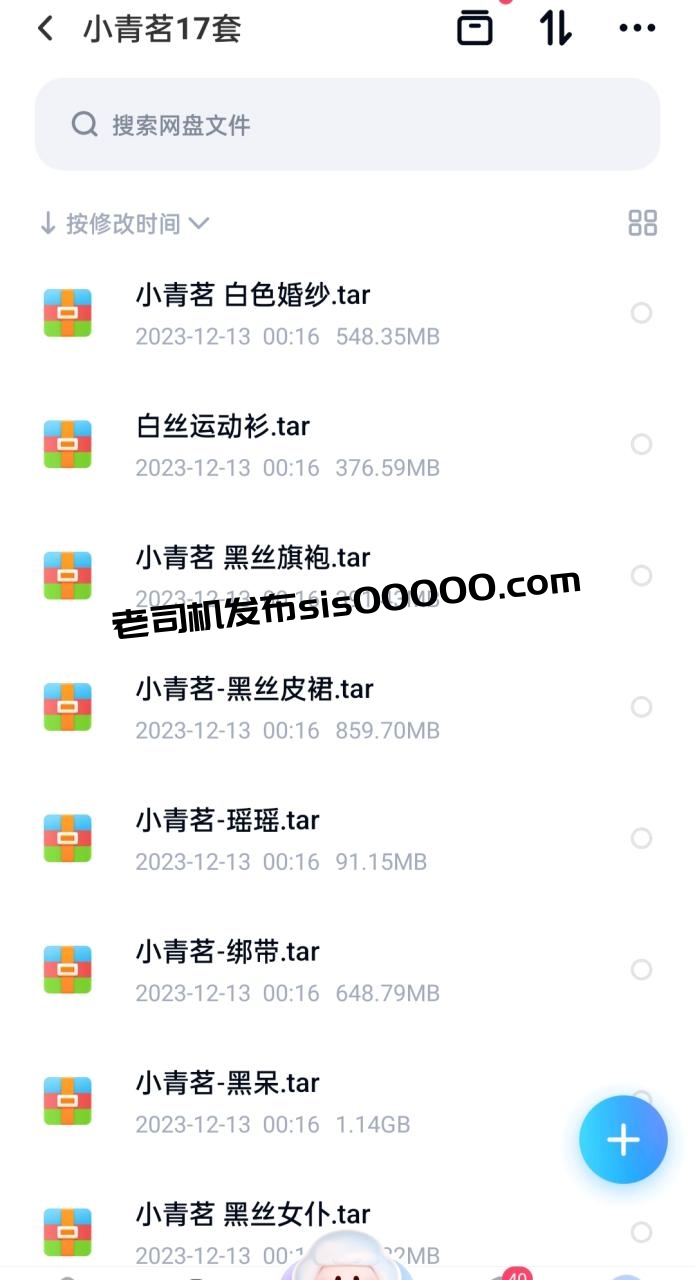Open the file 小青茗-黑呆.tar
The image size is (695, 1280).
[227, 1083]
